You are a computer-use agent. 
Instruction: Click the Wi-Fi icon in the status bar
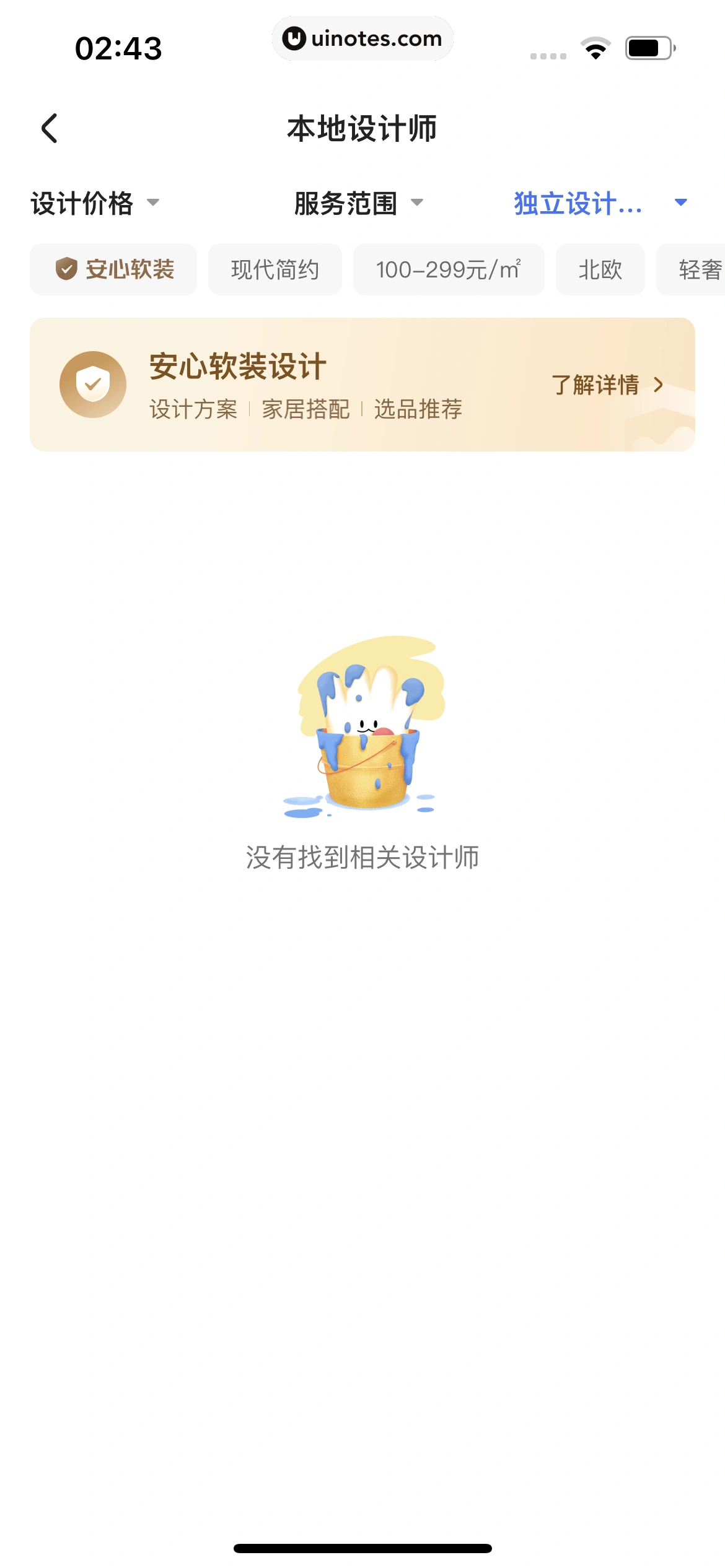pyautogui.click(x=597, y=48)
